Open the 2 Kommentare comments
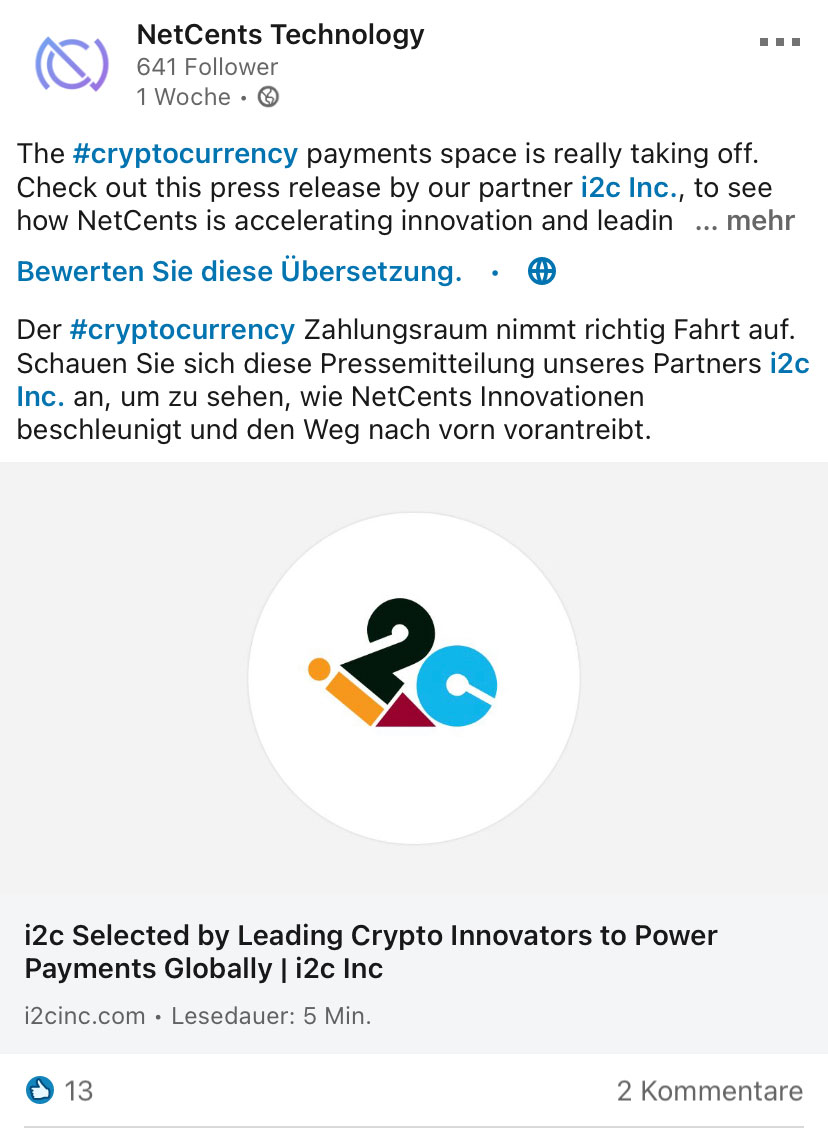The width and height of the screenshot is (828, 1135). 709,1090
